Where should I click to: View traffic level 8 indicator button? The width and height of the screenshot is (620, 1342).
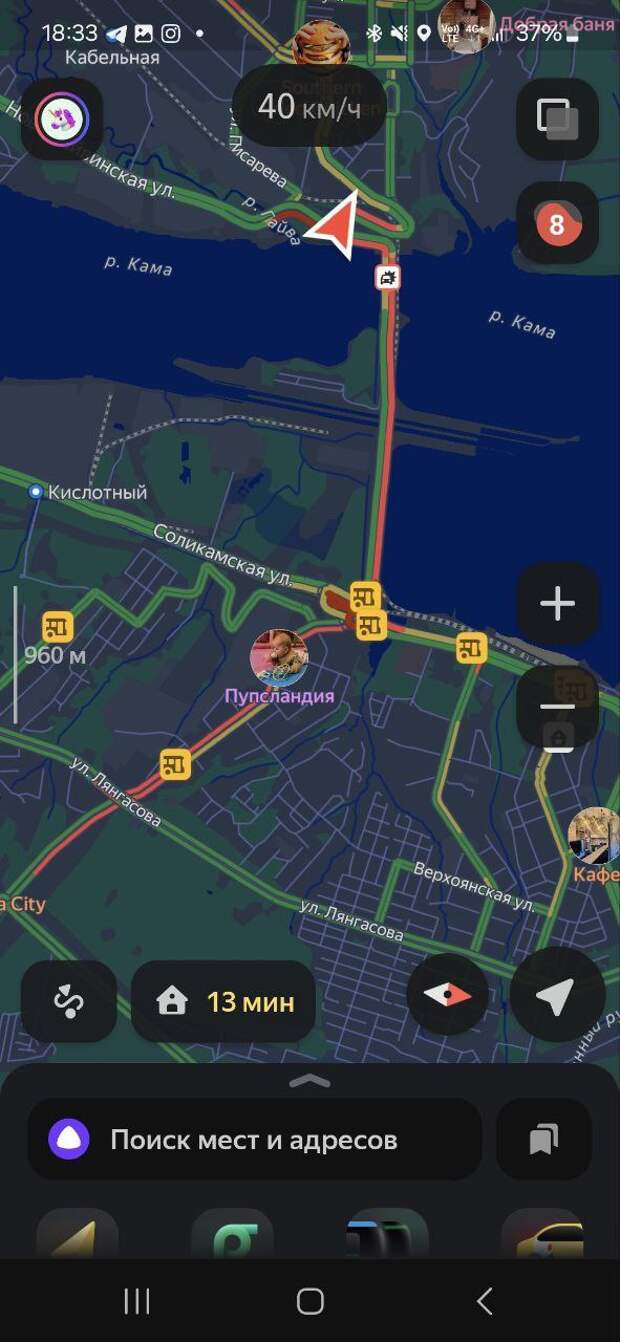click(x=557, y=224)
